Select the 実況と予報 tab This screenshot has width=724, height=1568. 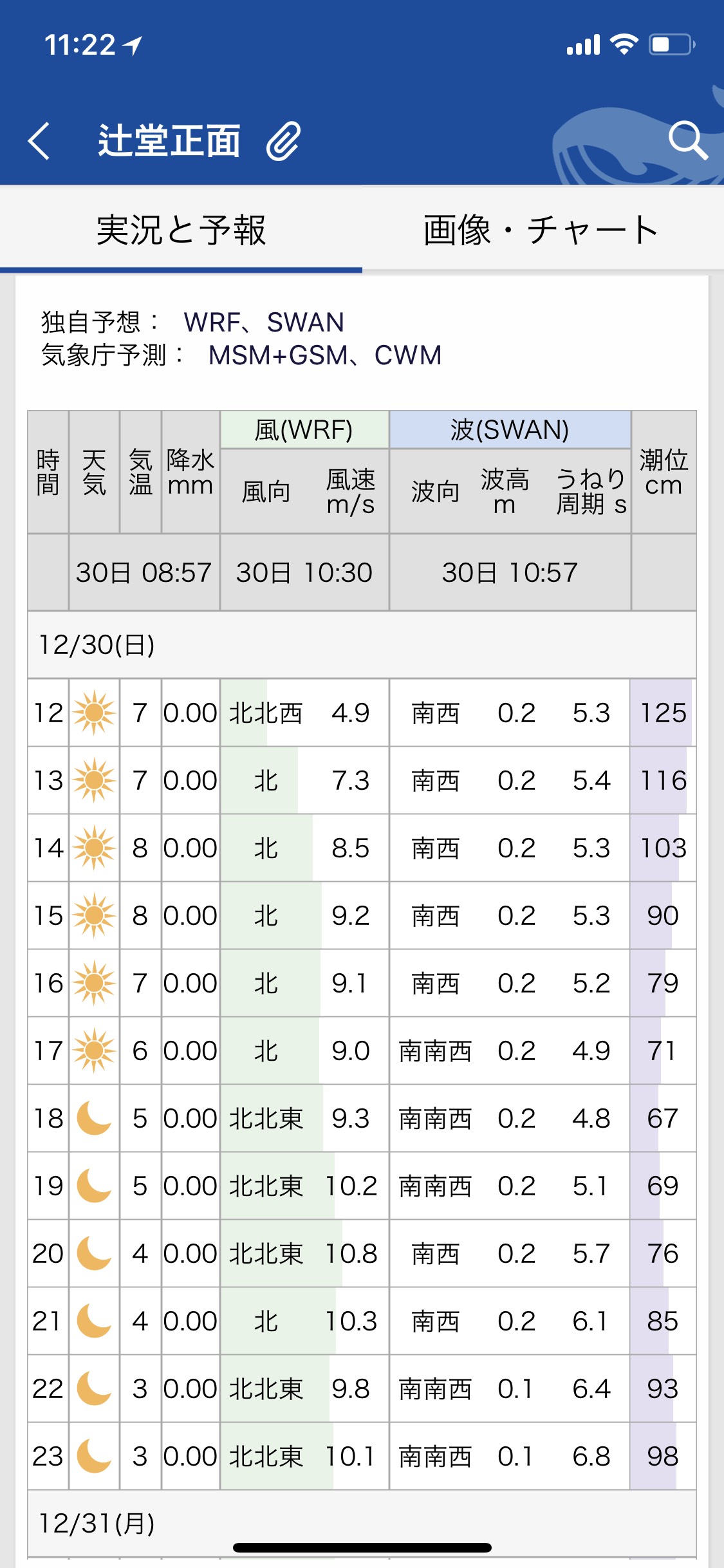point(181,230)
